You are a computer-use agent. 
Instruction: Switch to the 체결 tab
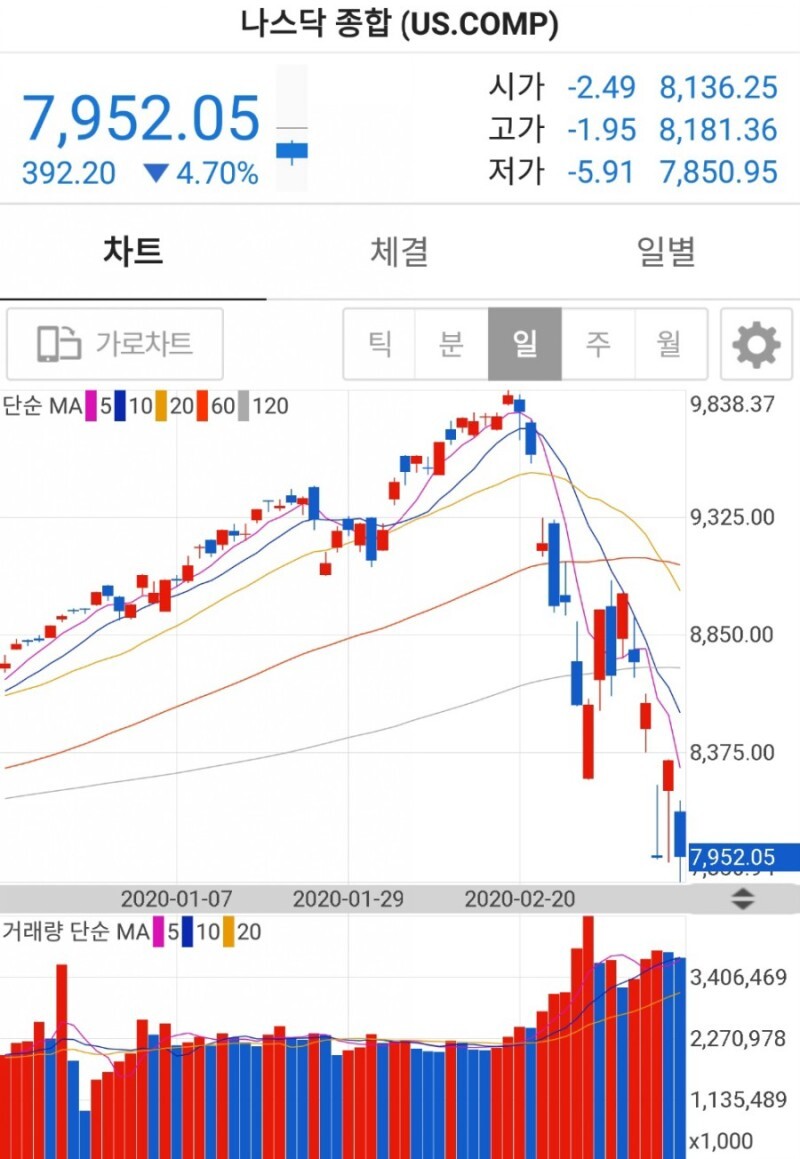click(x=399, y=251)
